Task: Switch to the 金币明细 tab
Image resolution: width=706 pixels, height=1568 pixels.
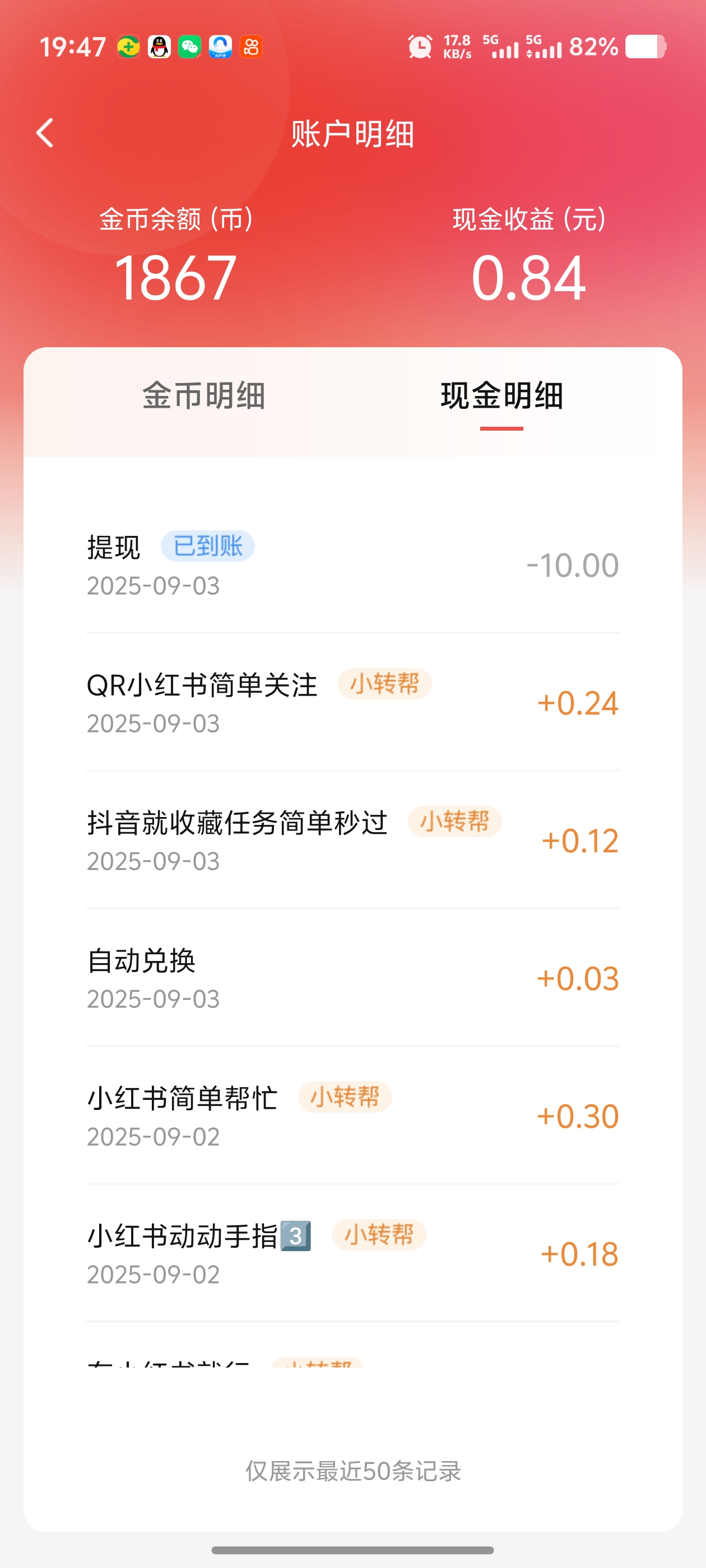Action: click(x=204, y=396)
